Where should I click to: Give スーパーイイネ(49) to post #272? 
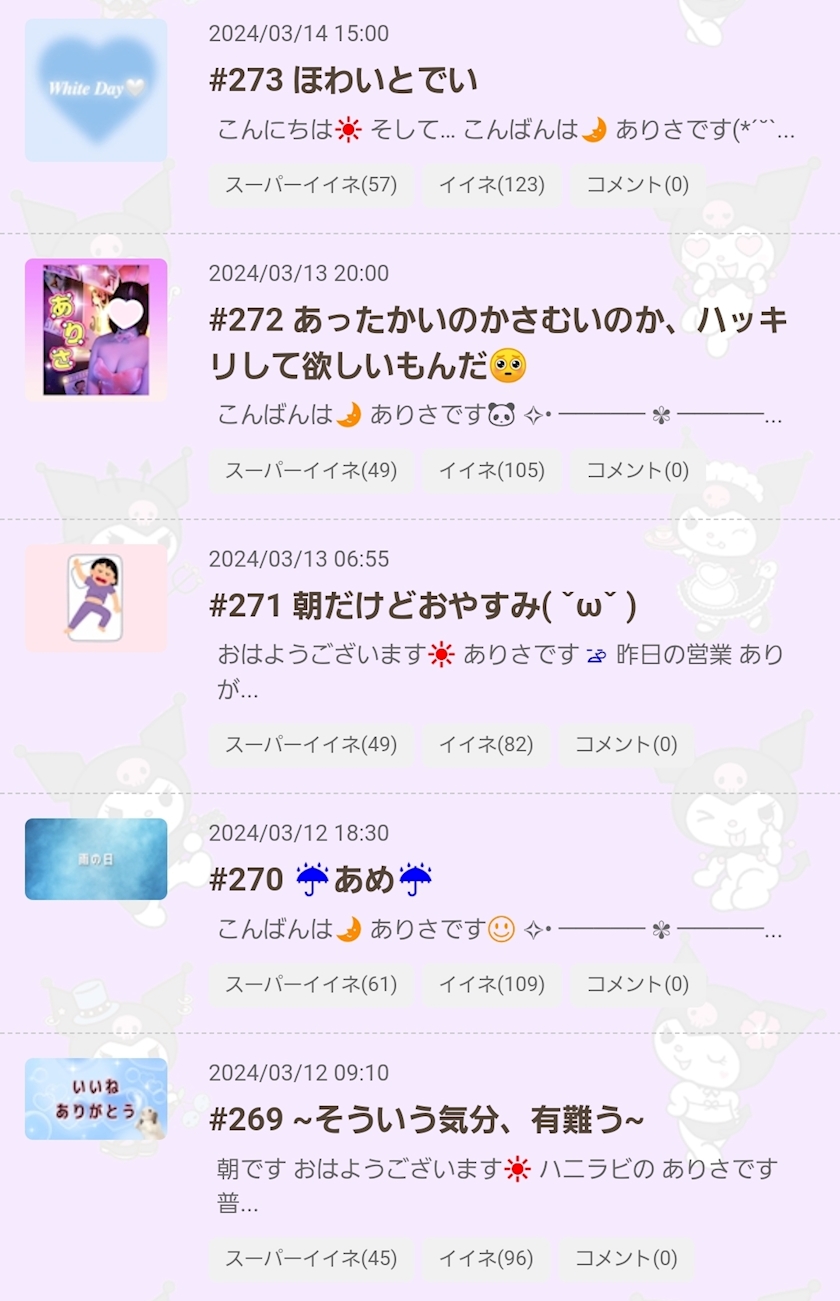310,470
